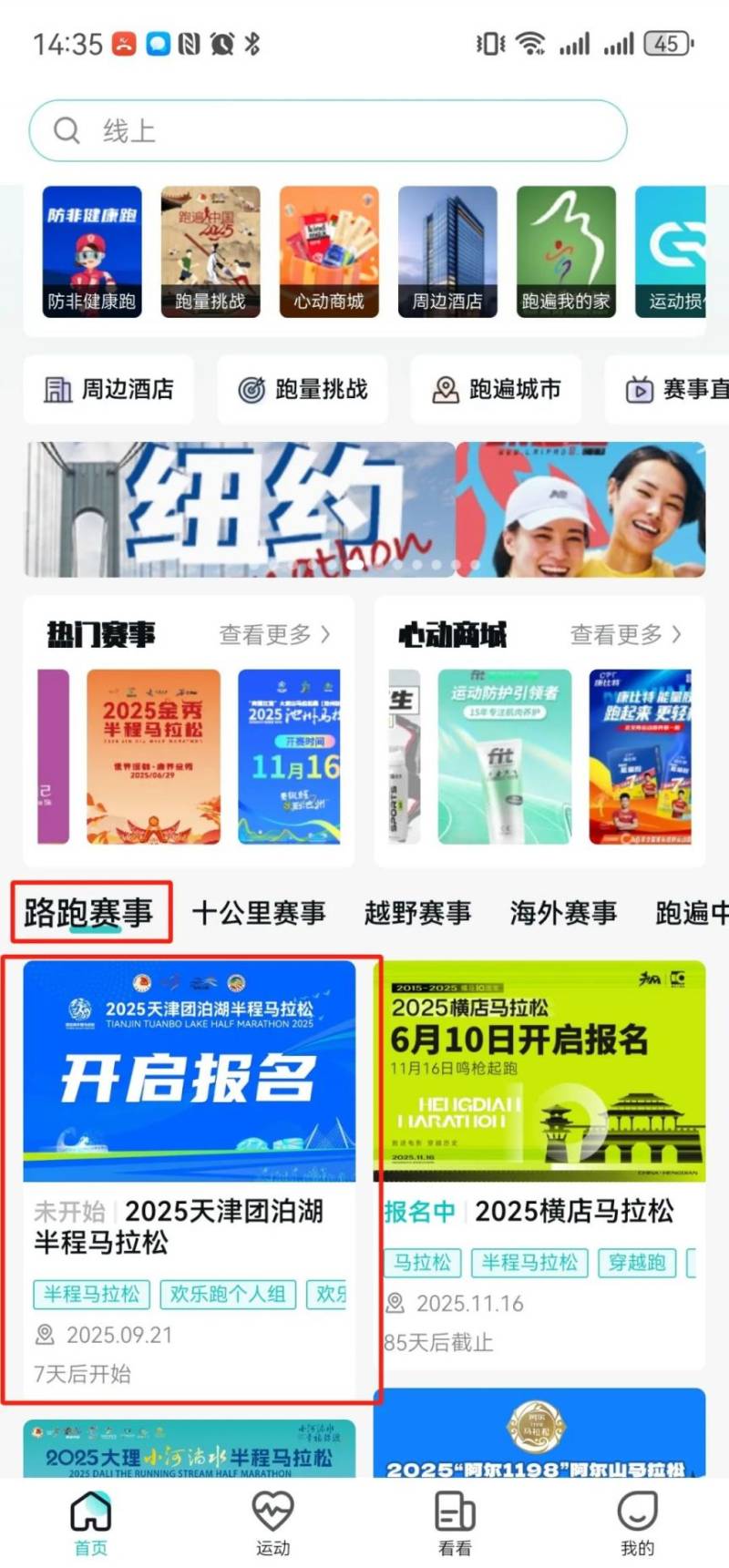The image size is (729, 1568).
Task: Open the 心动商城 picture tile
Action: click(329, 251)
